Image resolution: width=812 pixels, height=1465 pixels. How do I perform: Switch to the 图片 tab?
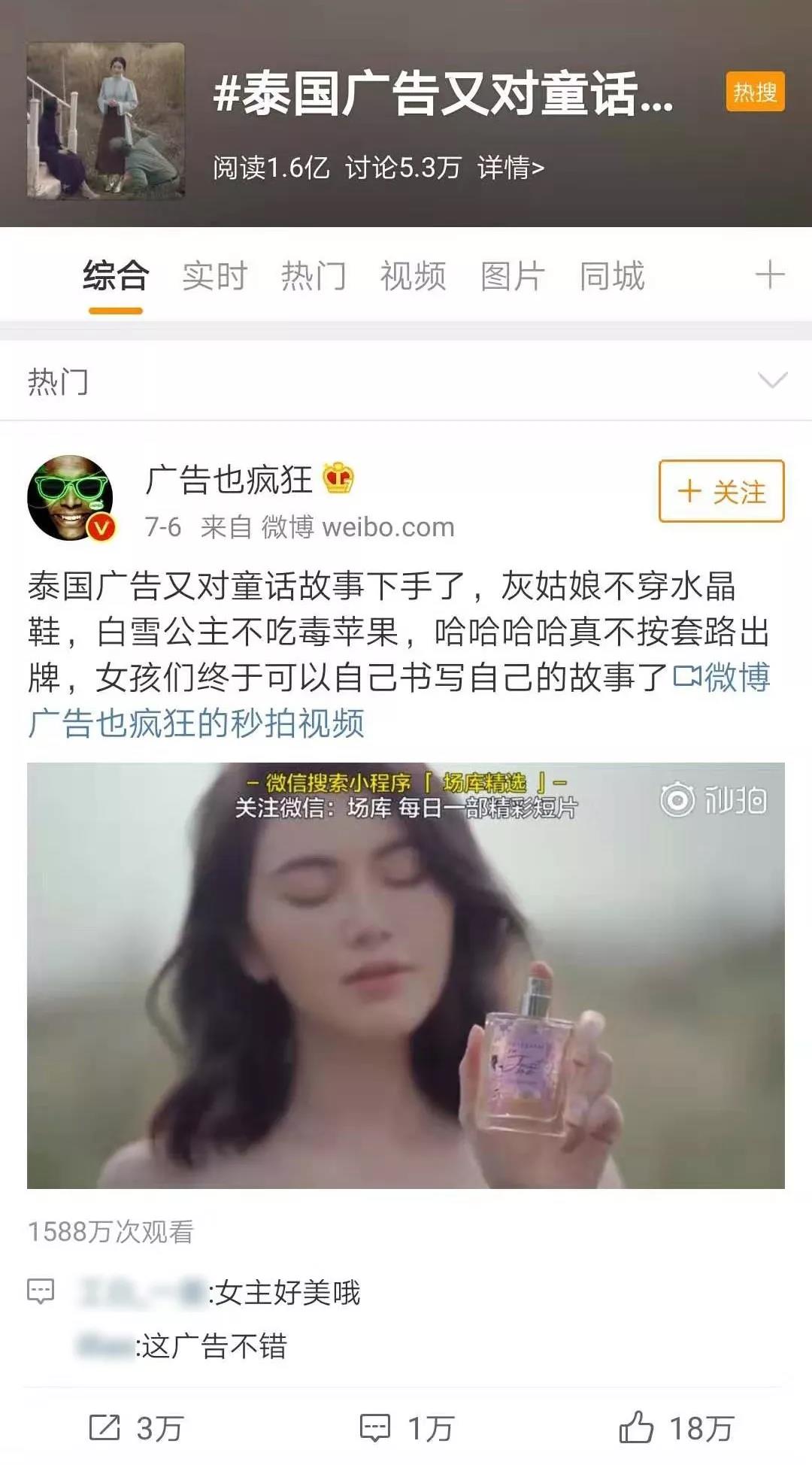(x=512, y=276)
